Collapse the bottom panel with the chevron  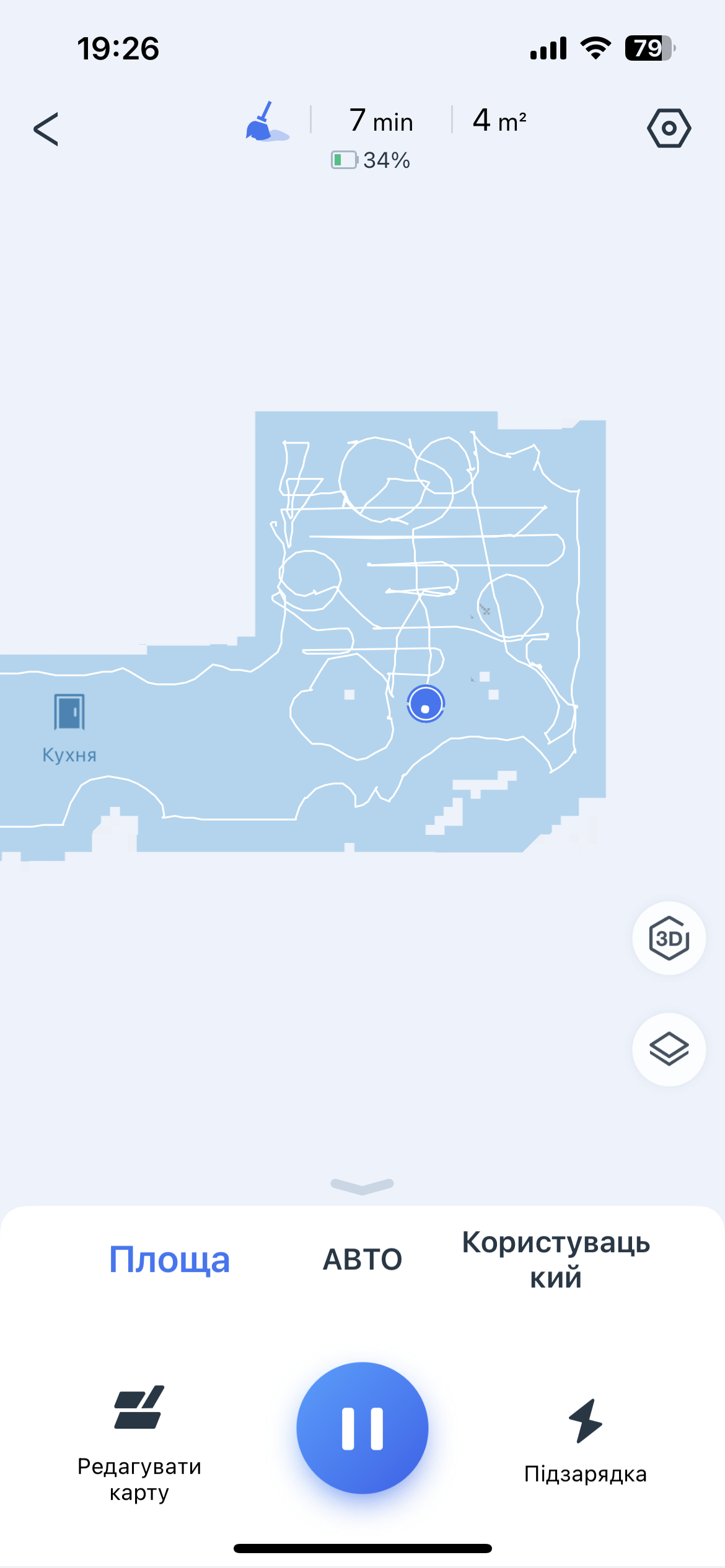tap(362, 1185)
